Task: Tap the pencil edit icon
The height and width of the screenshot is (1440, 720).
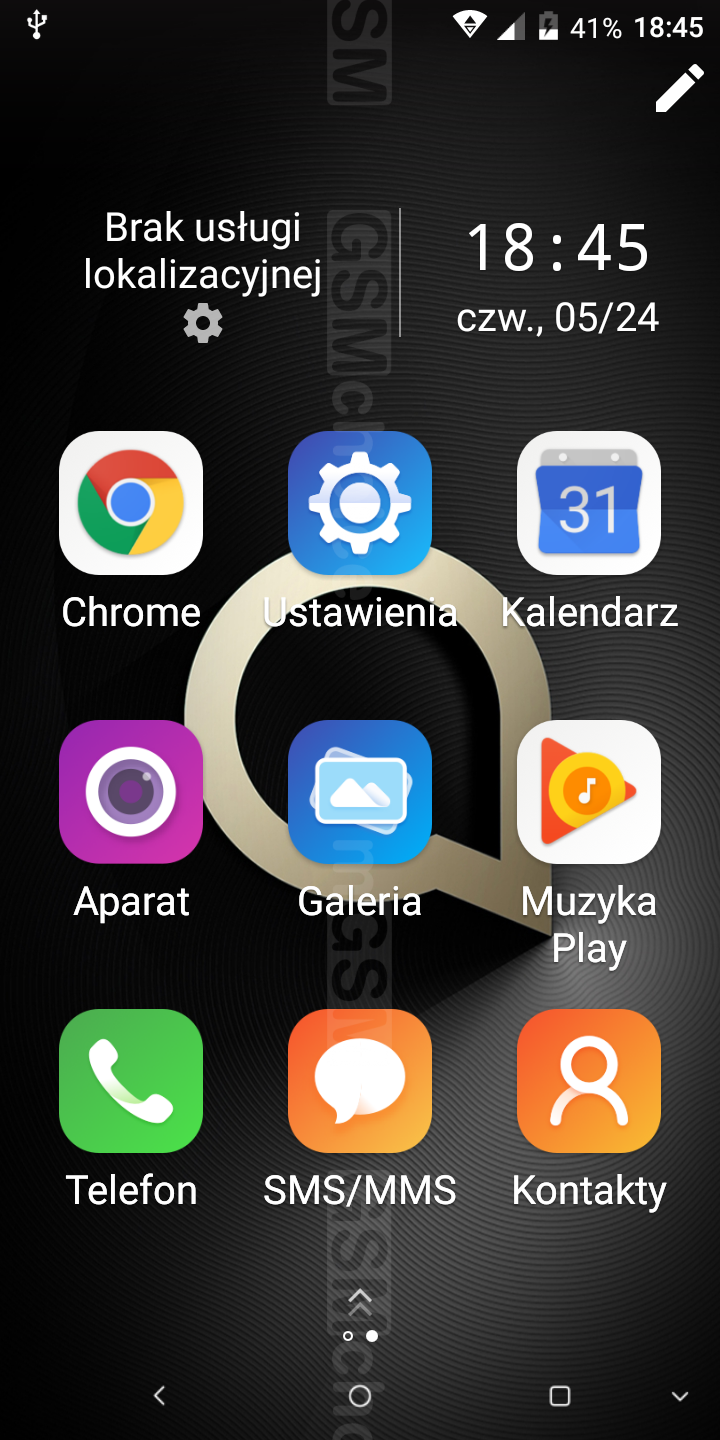Action: (679, 89)
